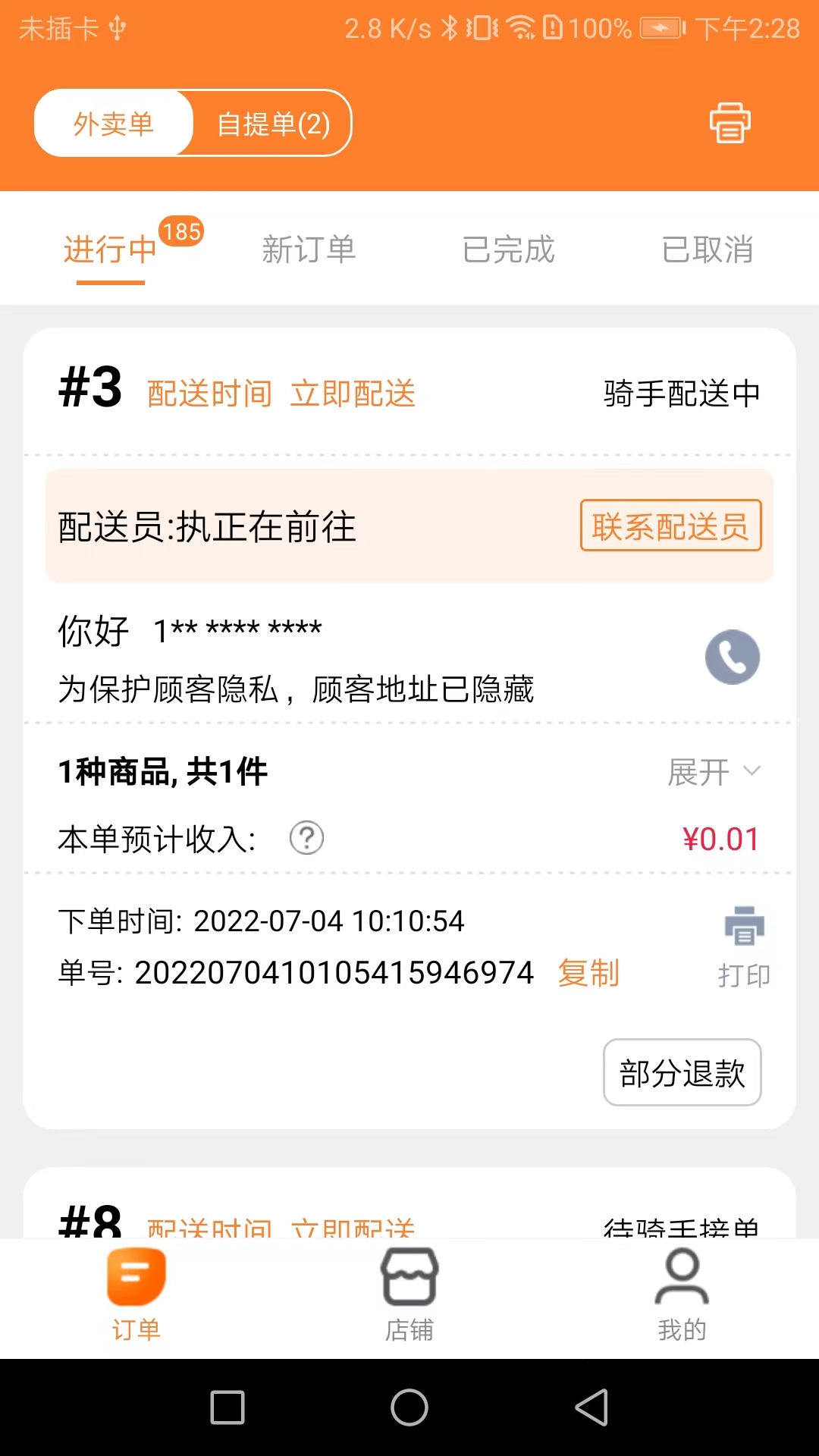Switch to the 新订单 tab

tap(309, 249)
